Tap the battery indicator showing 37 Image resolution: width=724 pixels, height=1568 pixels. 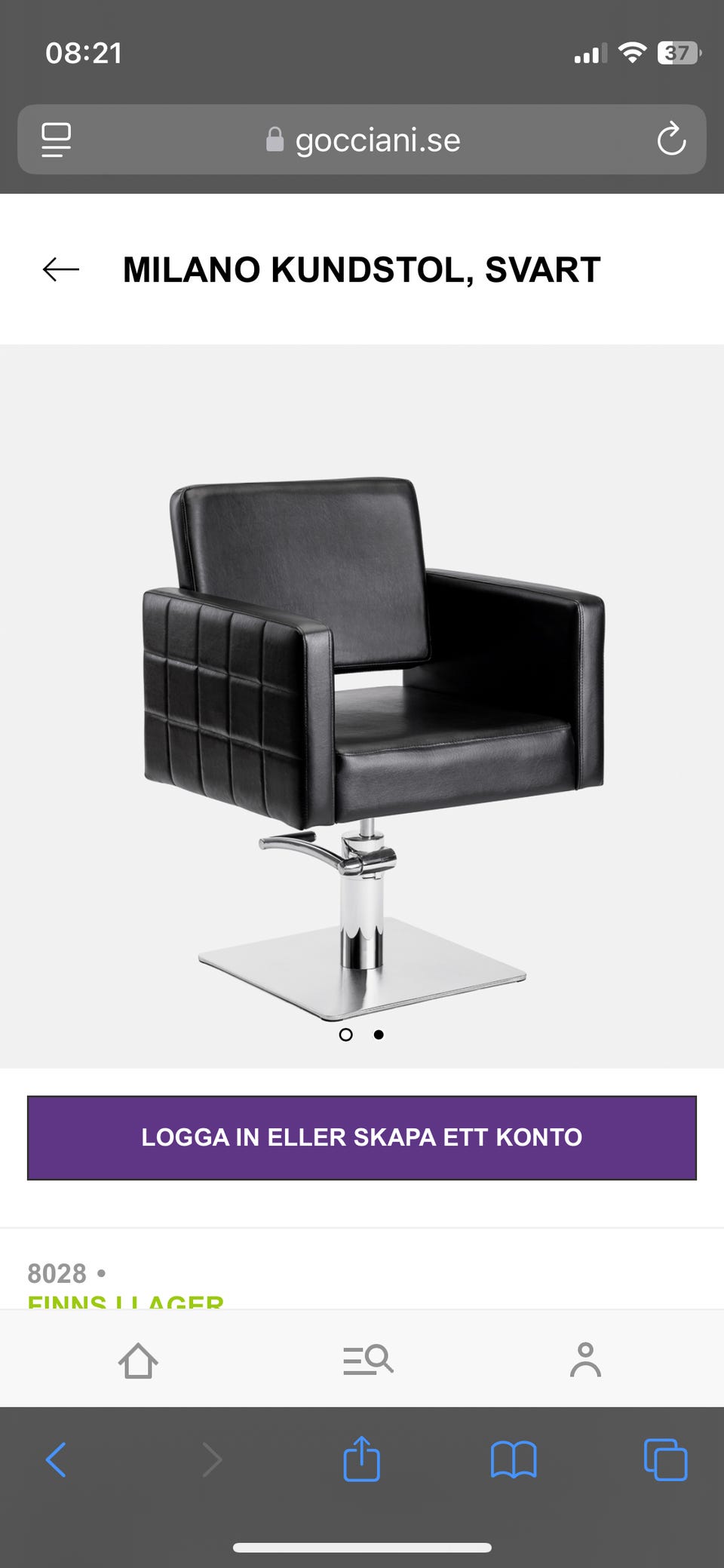tap(676, 53)
